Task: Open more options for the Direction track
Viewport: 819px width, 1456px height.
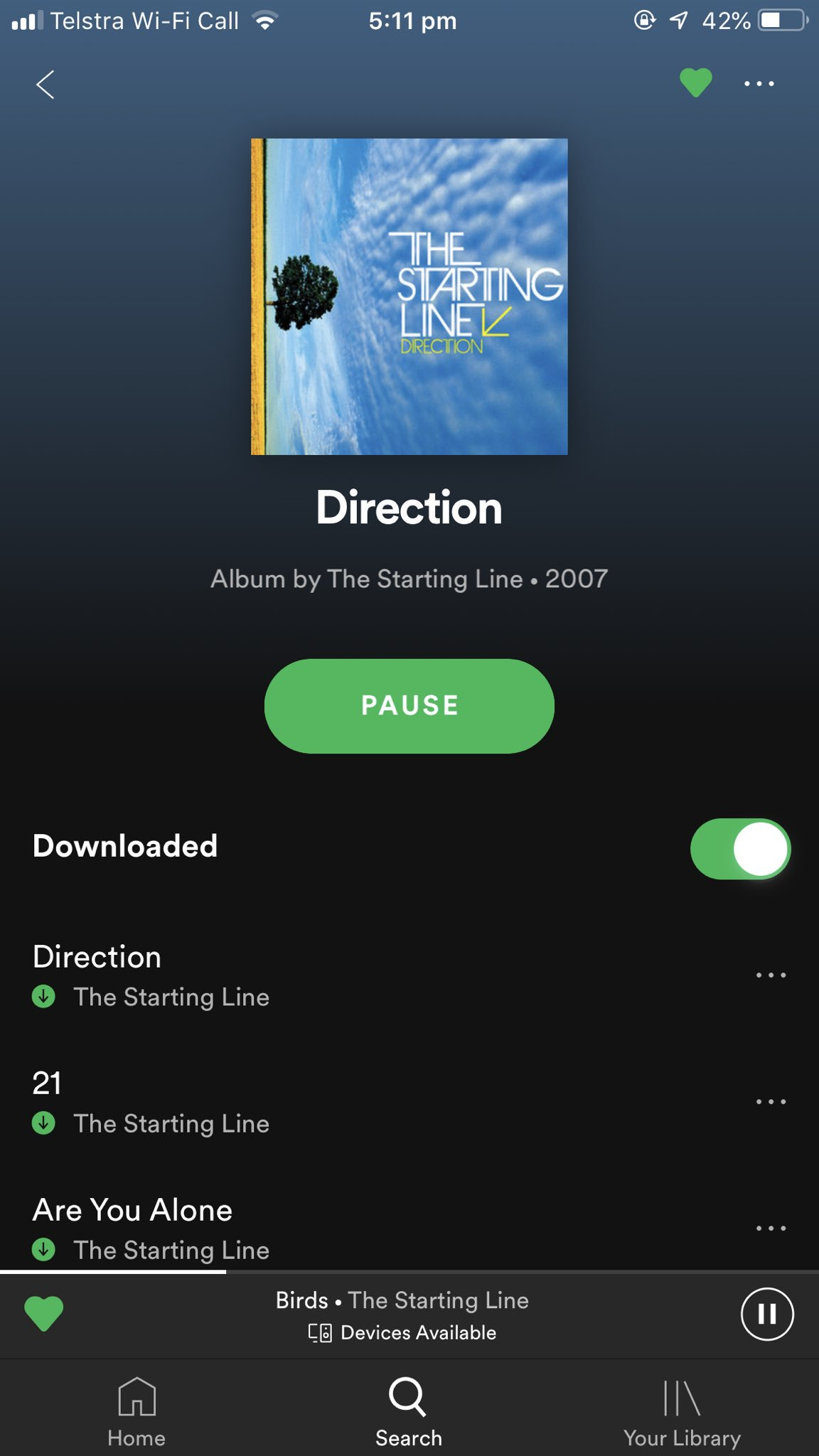Action: 771,975
